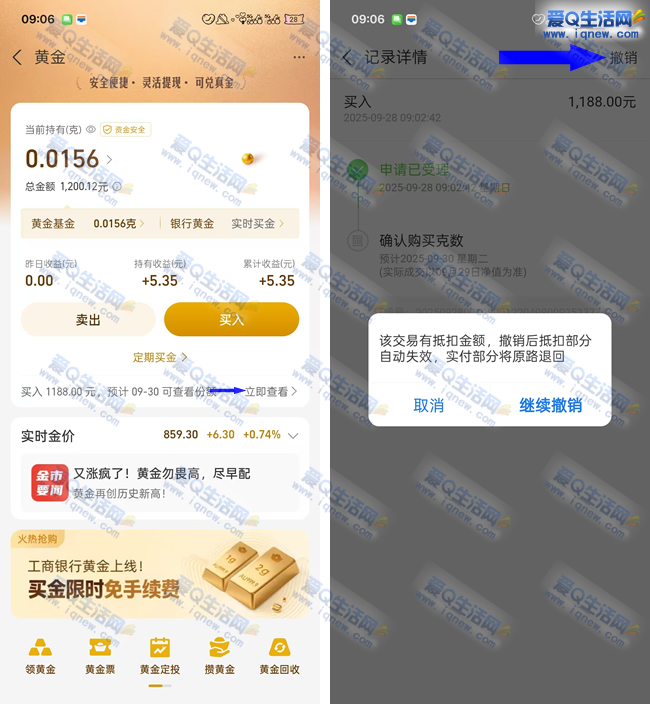This screenshot has height=704, width=650.
Task: Open the 金市要闻 news card
Action: 160,483
